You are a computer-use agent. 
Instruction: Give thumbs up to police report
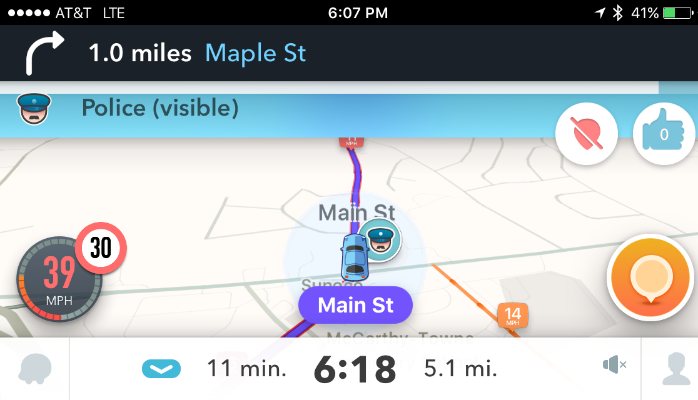tap(663, 135)
